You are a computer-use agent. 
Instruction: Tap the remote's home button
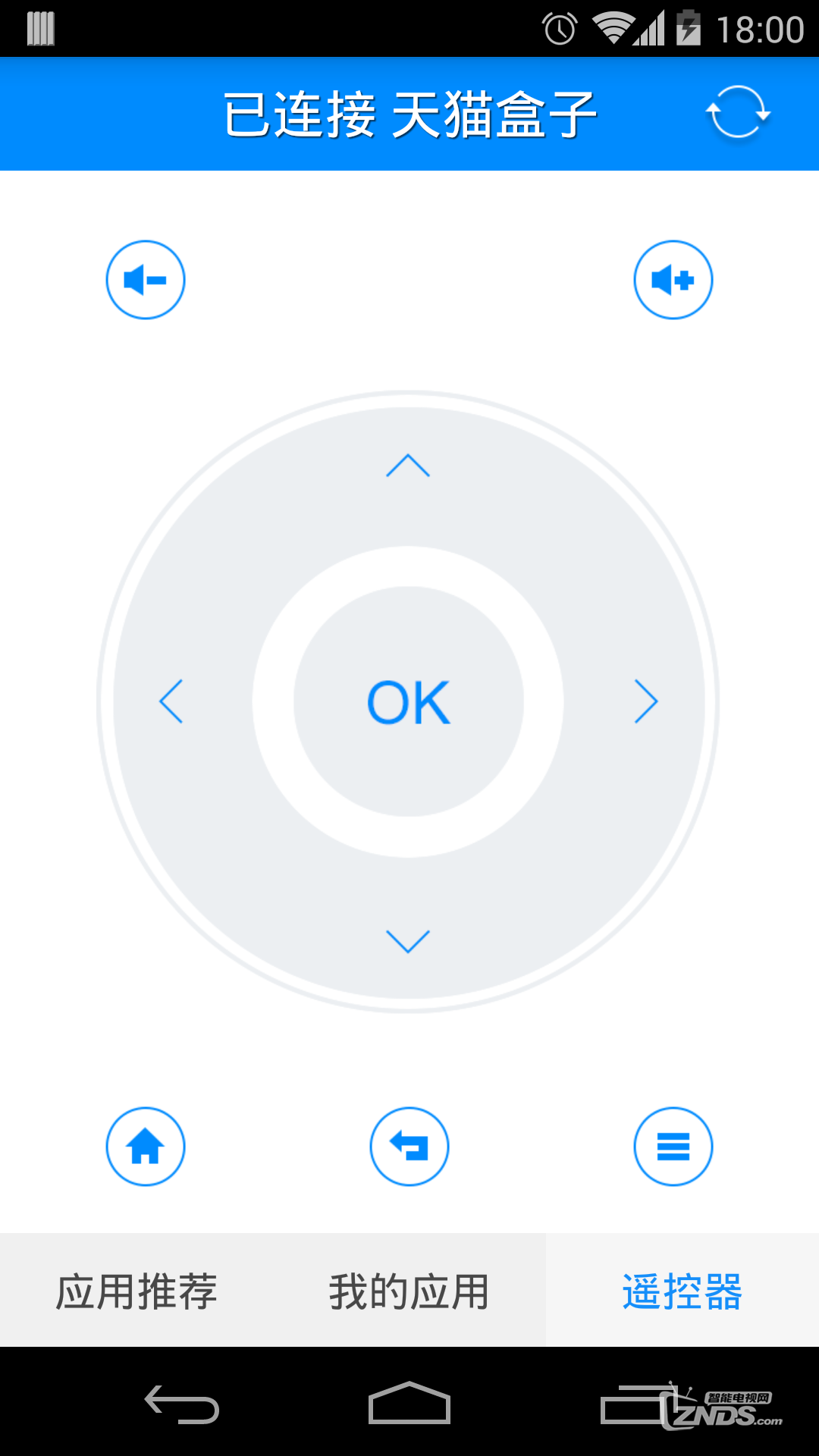click(x=146, y=1147)
